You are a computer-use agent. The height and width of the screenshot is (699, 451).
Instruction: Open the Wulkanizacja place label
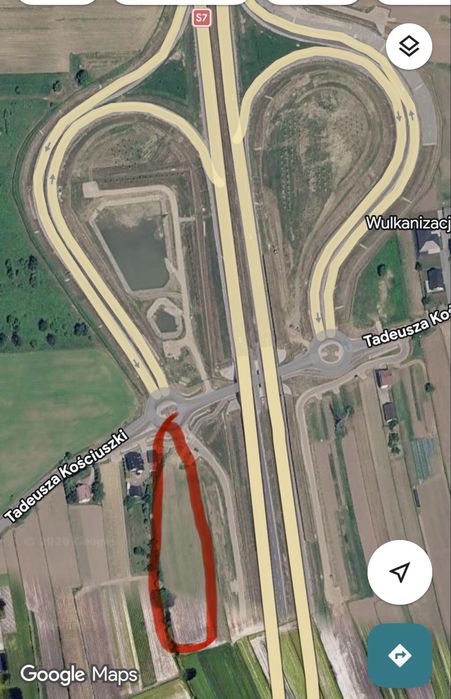pos(408,223)
